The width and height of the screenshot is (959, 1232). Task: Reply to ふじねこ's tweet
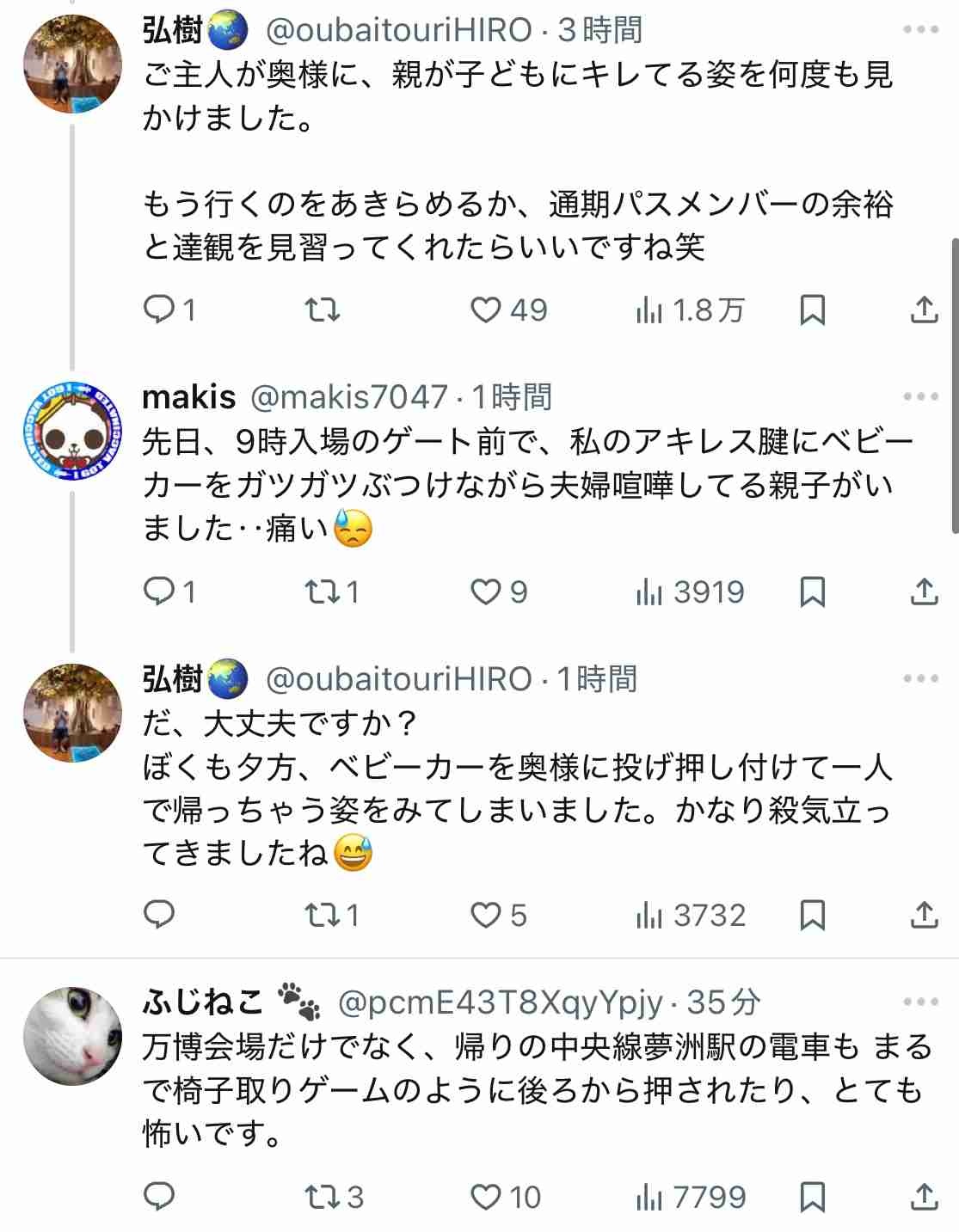(x=159, y=1197)
